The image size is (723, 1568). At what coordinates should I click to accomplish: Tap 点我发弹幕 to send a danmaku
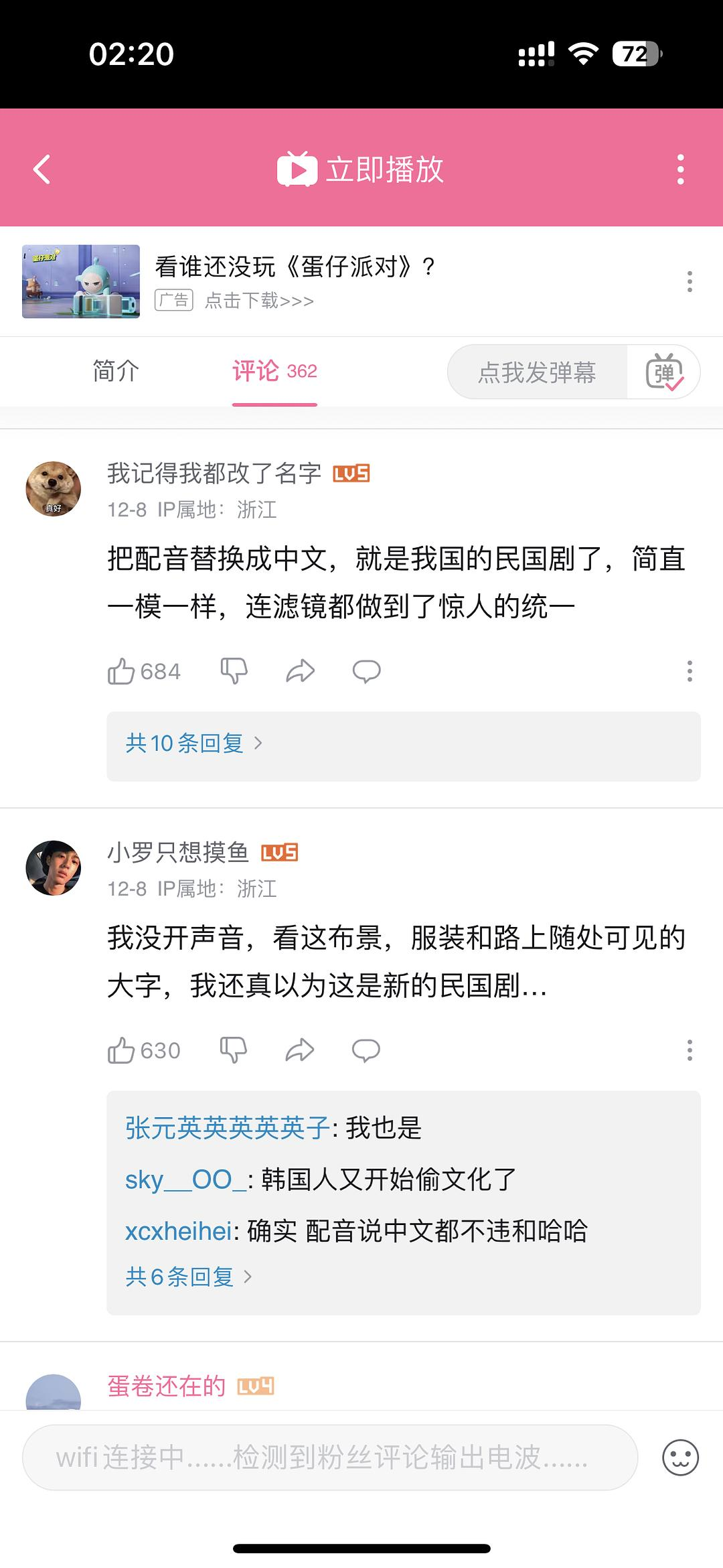pos(537,372)
